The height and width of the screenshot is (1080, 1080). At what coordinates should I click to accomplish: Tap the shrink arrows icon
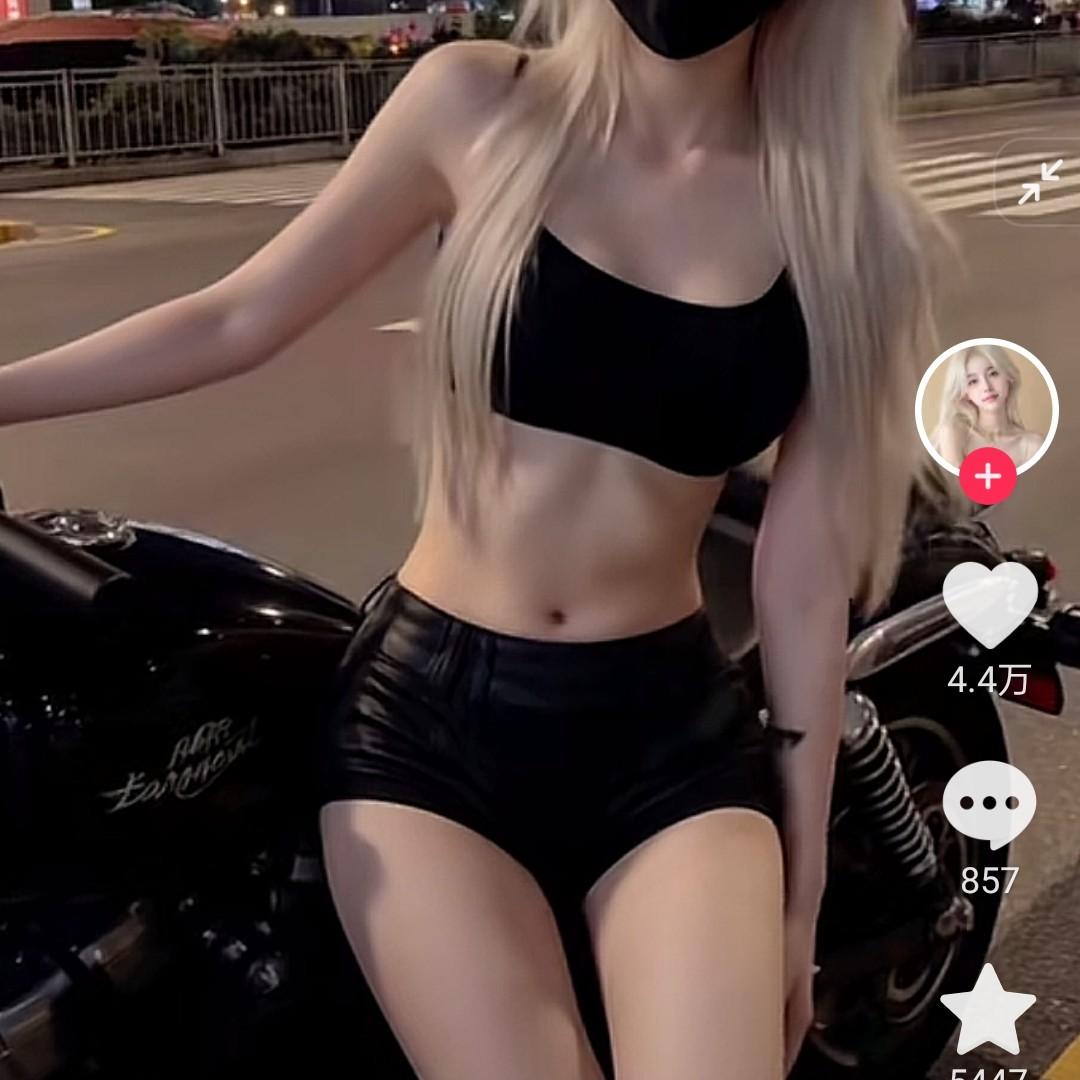click(x=1040, y=181)
